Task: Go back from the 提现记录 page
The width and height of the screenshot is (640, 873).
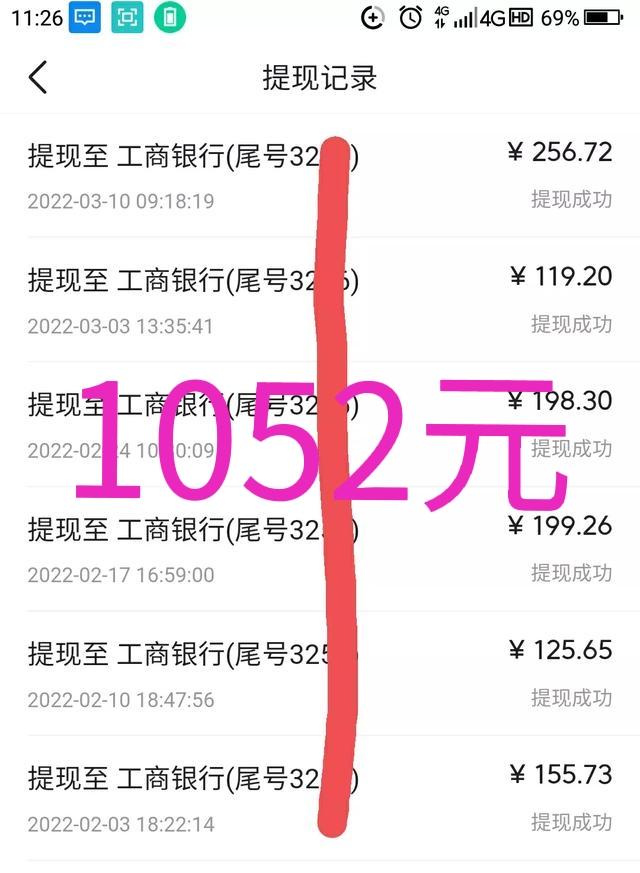Action: (38, 77)
